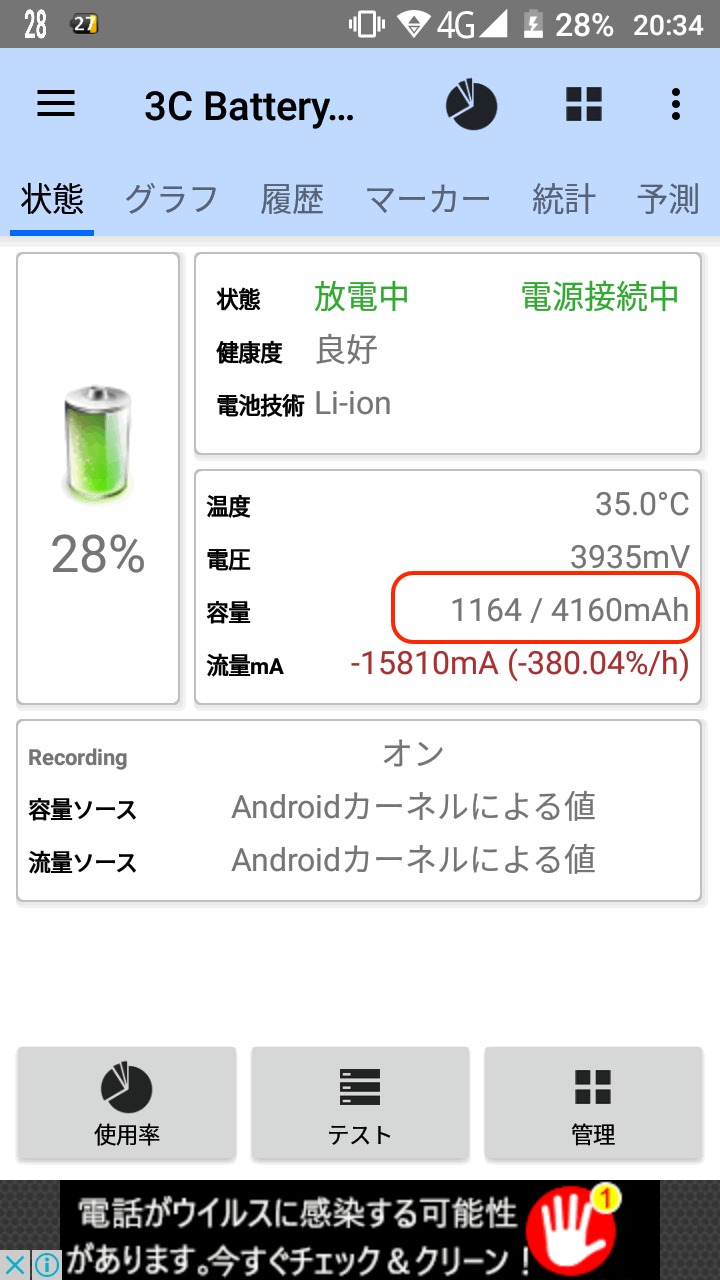Open the ad info icon
Viewport: 720px width, 1280px height.
coord(46,1264)
